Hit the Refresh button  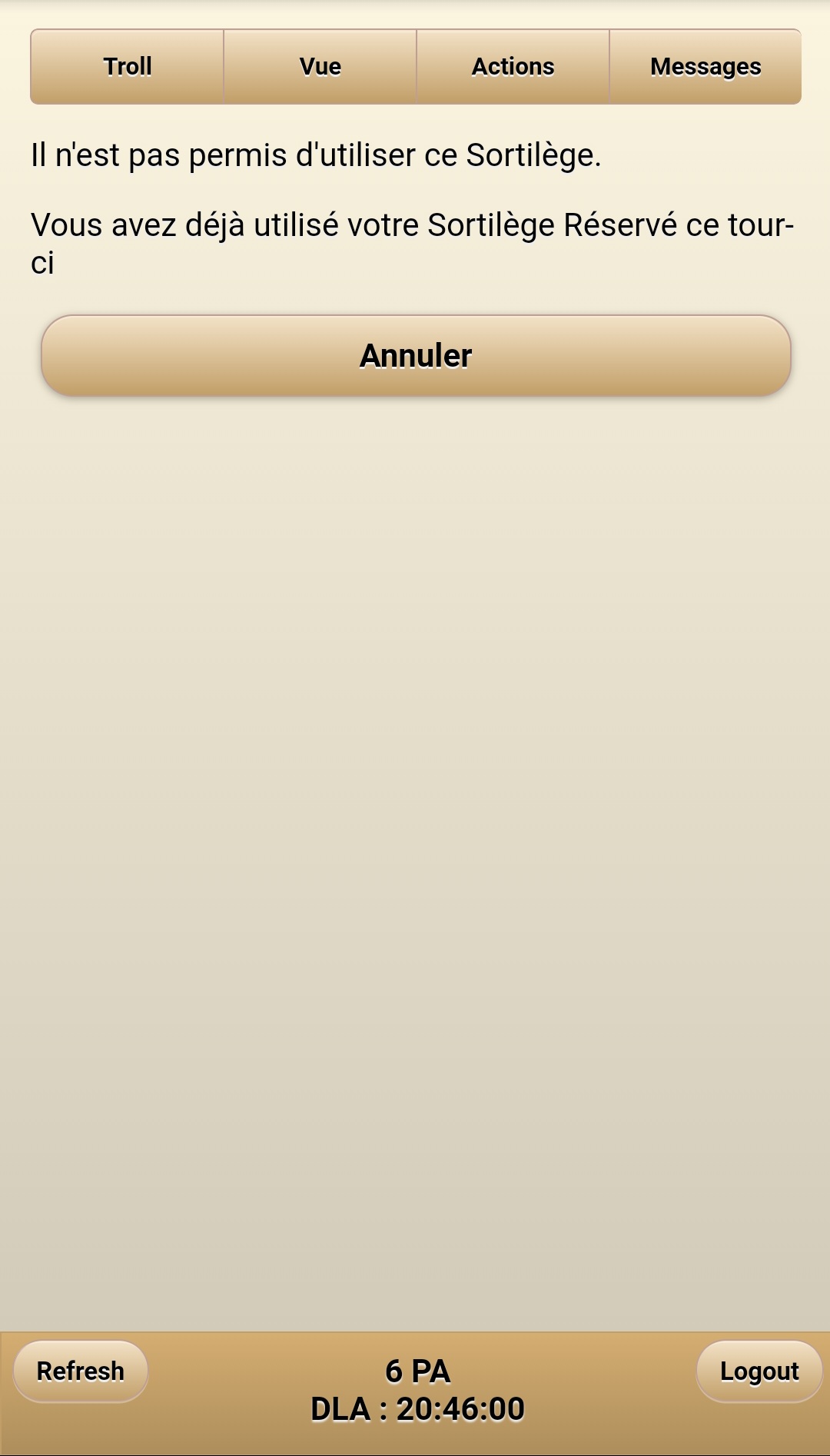pyautogui.click(x=81, y=1371)
